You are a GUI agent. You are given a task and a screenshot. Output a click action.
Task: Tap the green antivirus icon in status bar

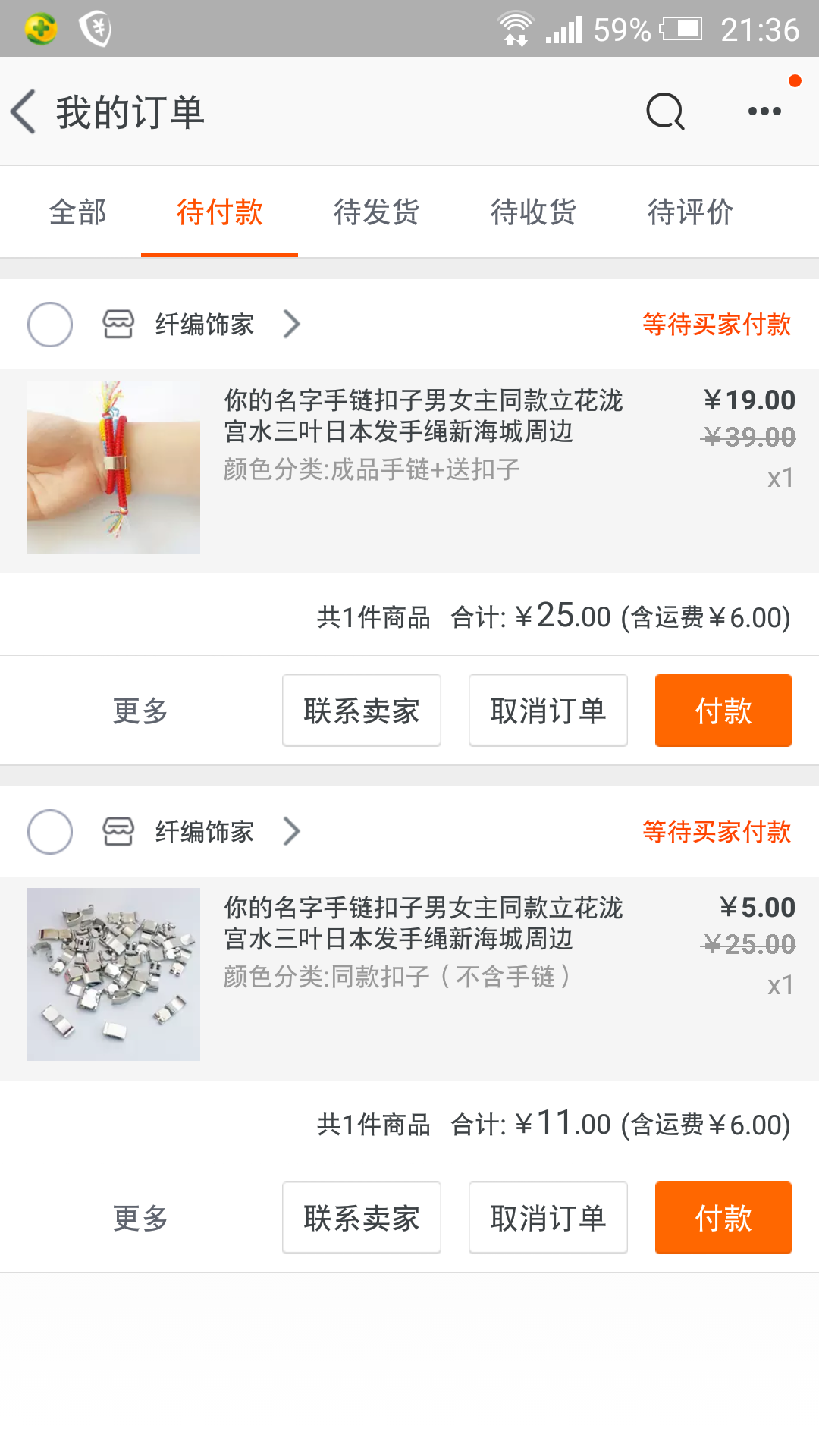tap(39, 28)
